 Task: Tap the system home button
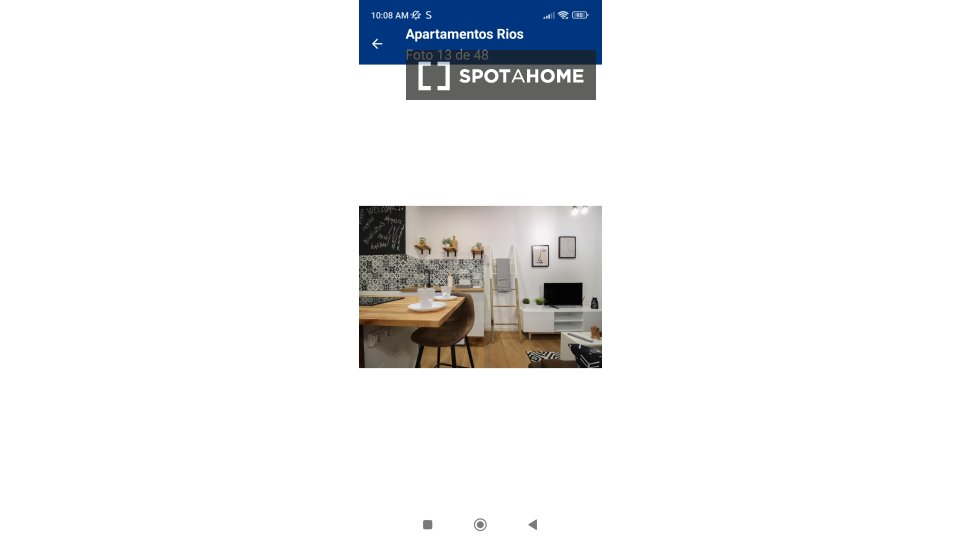point(480,524)
